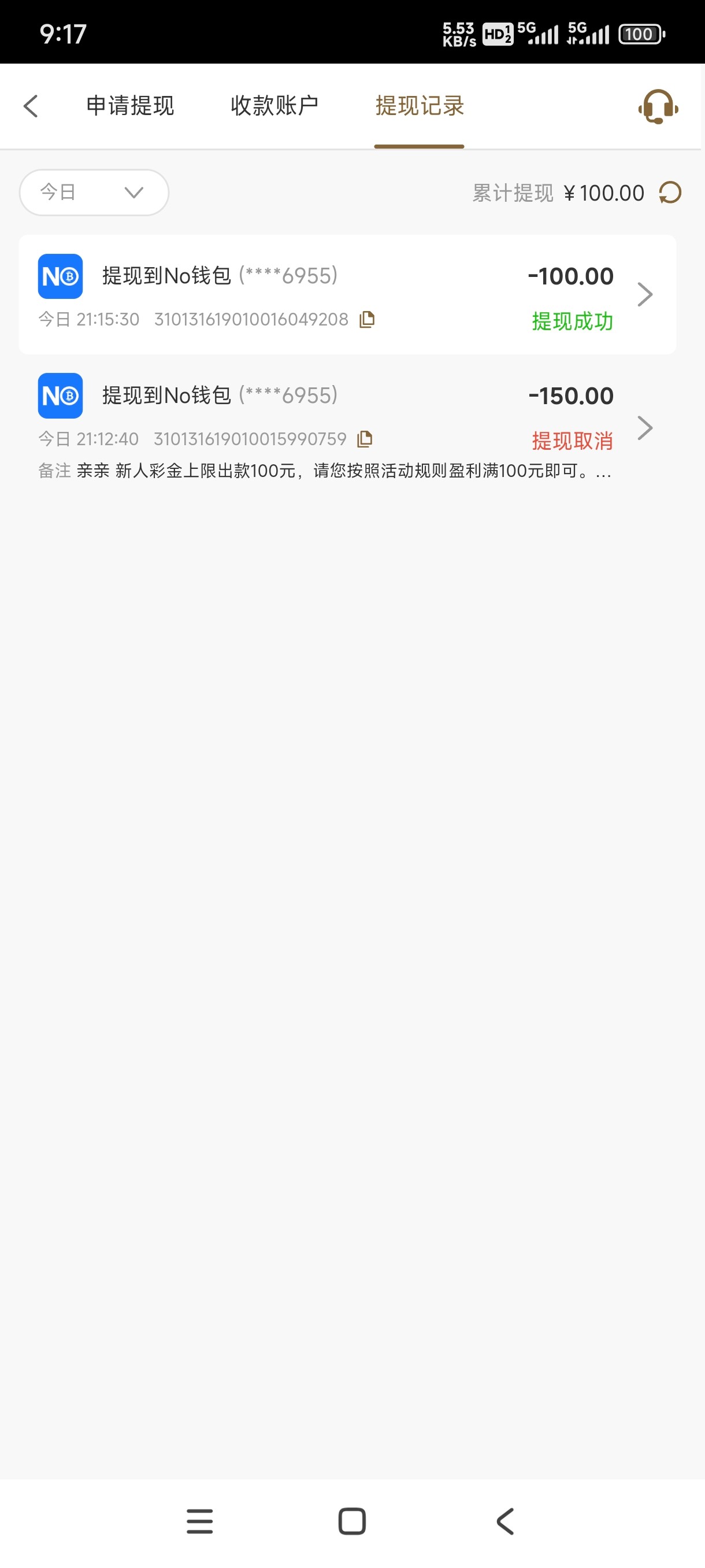Open the -100.00 提现成功 withdrawal record
The width and height of the screenshot is (705, 1568).
point(347,295)
